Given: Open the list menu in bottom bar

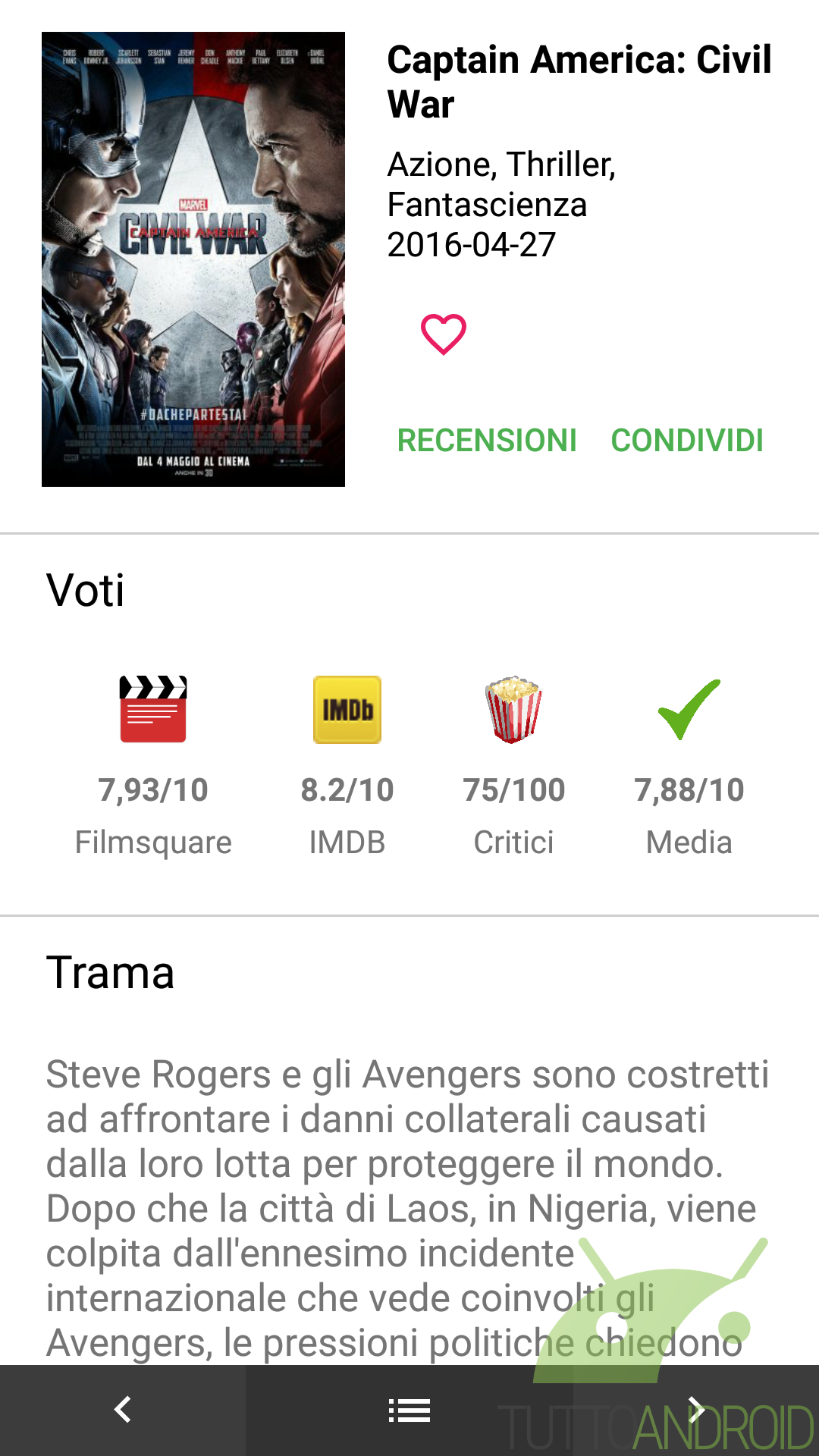Looking at the screenshot, I should (x=409, y=1410).
